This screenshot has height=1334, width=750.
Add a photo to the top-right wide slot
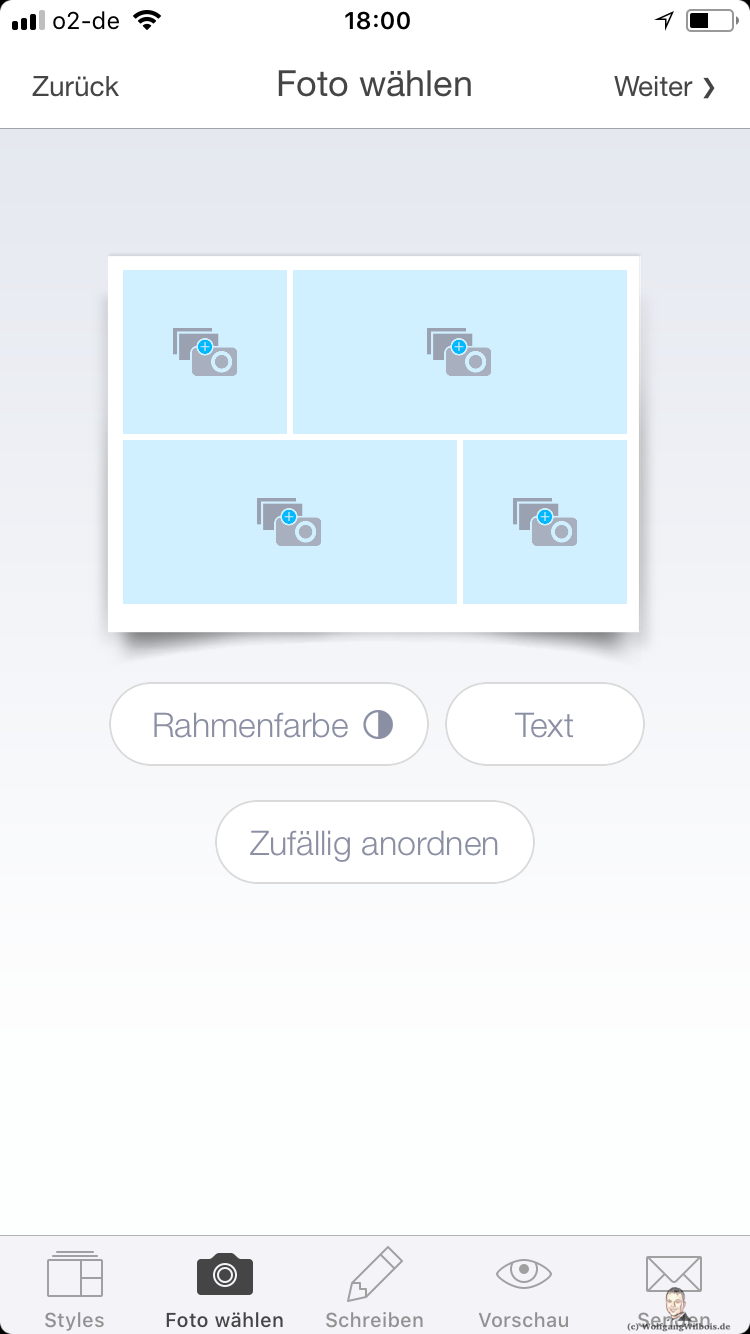[x=460, y=352]
